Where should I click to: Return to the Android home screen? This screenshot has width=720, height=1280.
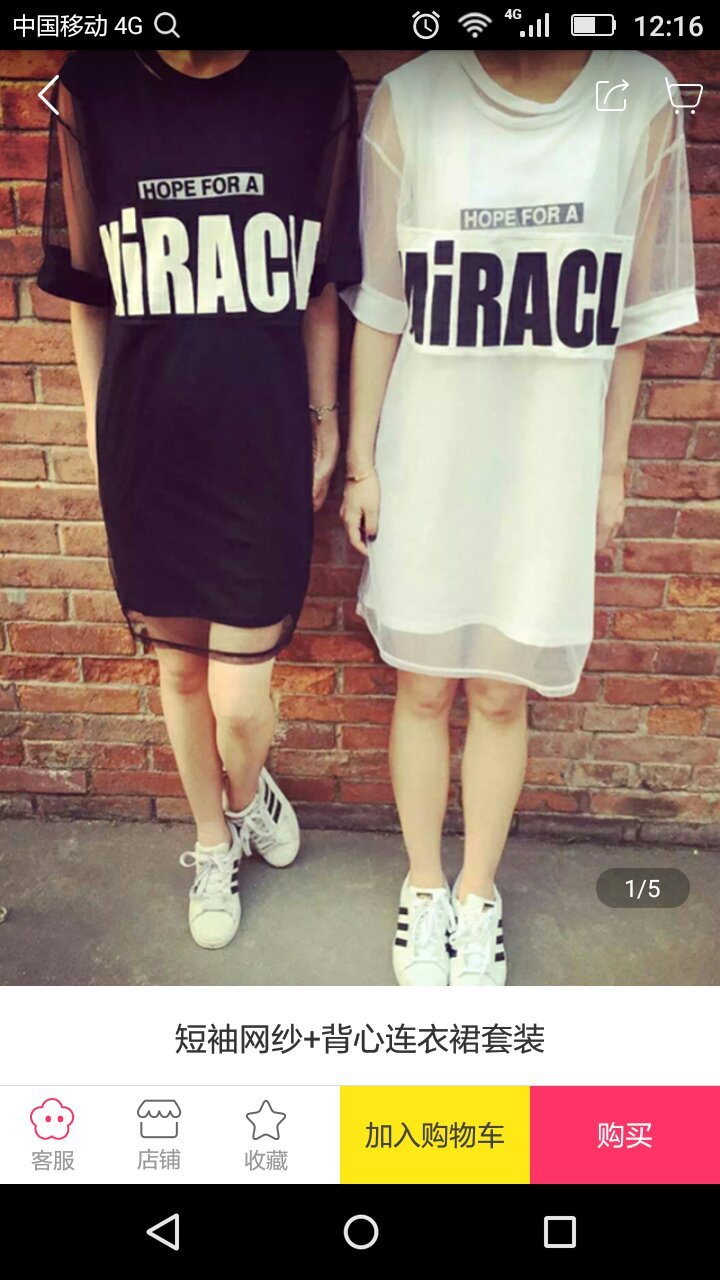click(x=360, y=1232)
